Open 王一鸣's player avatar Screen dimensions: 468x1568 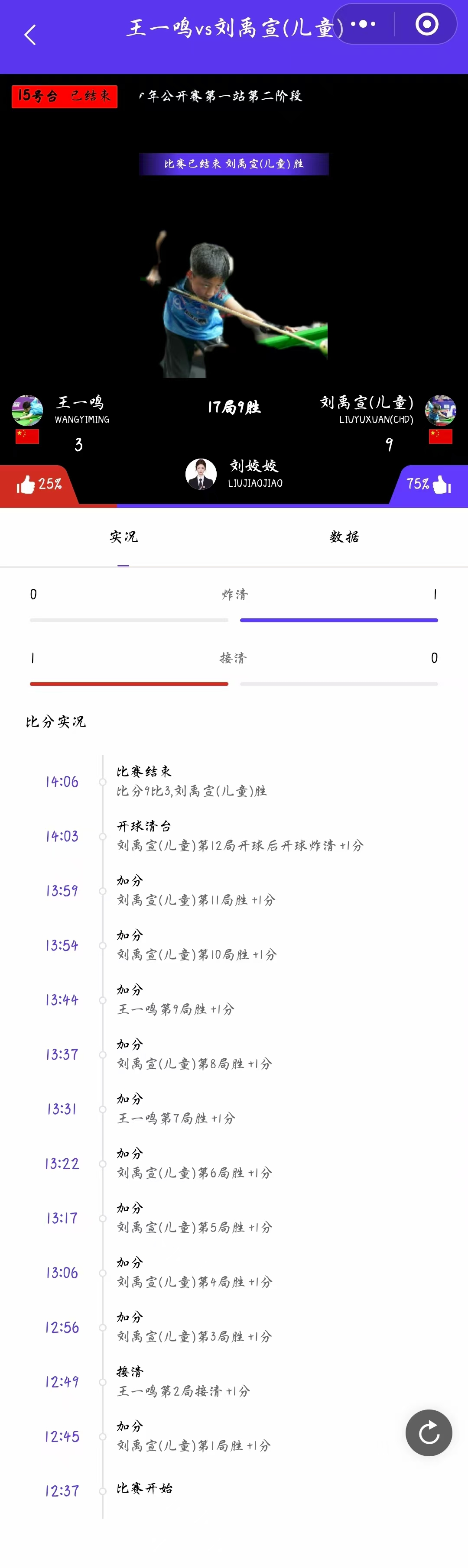pyautogui.click(x=27, y=410)
